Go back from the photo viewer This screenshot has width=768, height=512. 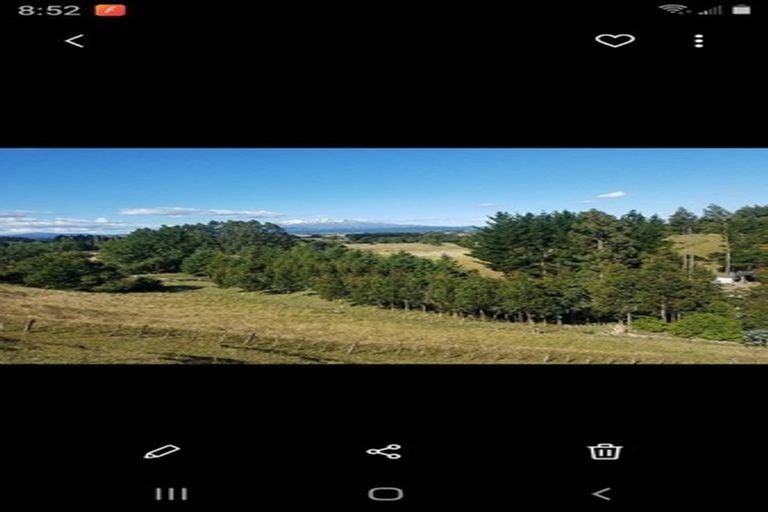(x=74, y=41)
